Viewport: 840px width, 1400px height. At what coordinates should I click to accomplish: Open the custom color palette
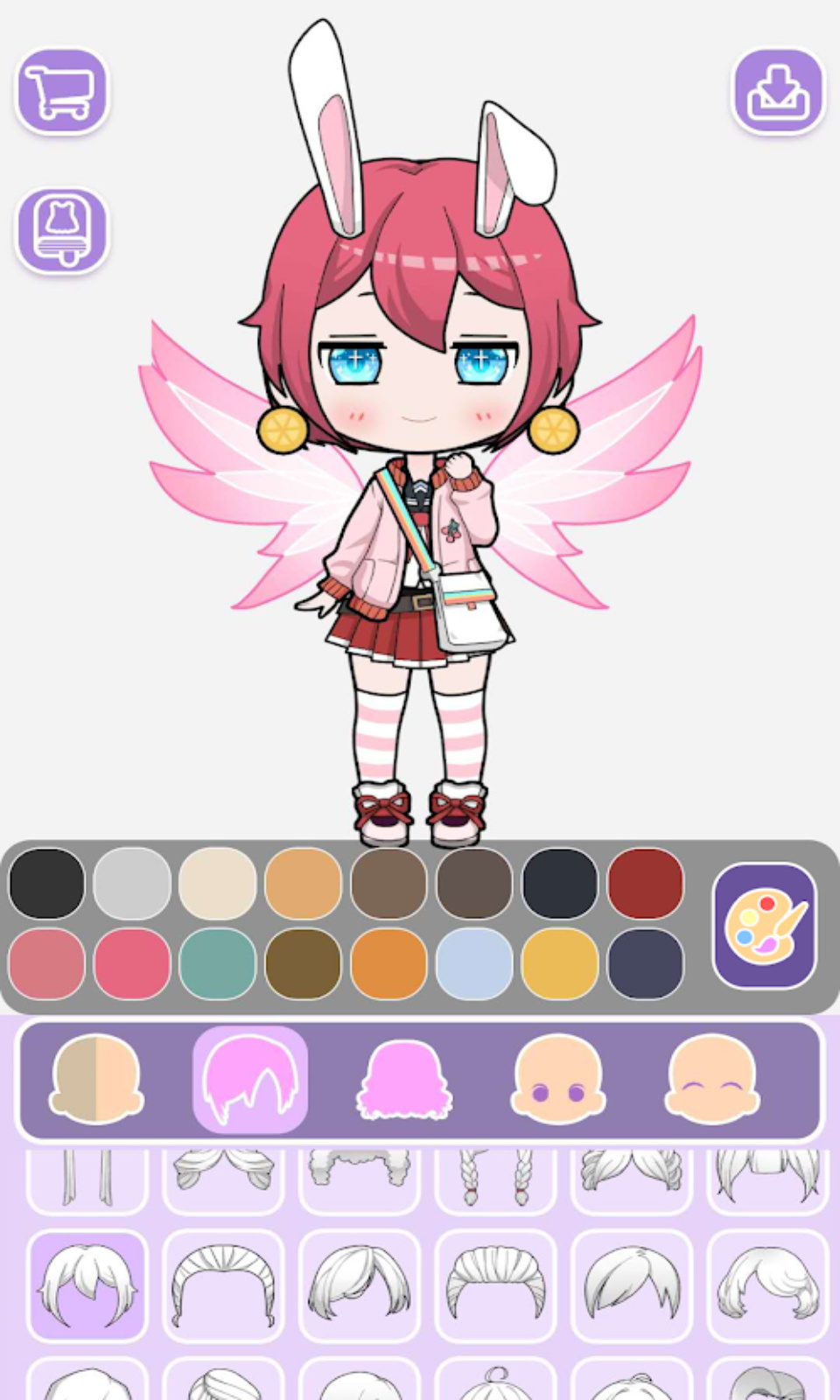click(x=765, y=926)
